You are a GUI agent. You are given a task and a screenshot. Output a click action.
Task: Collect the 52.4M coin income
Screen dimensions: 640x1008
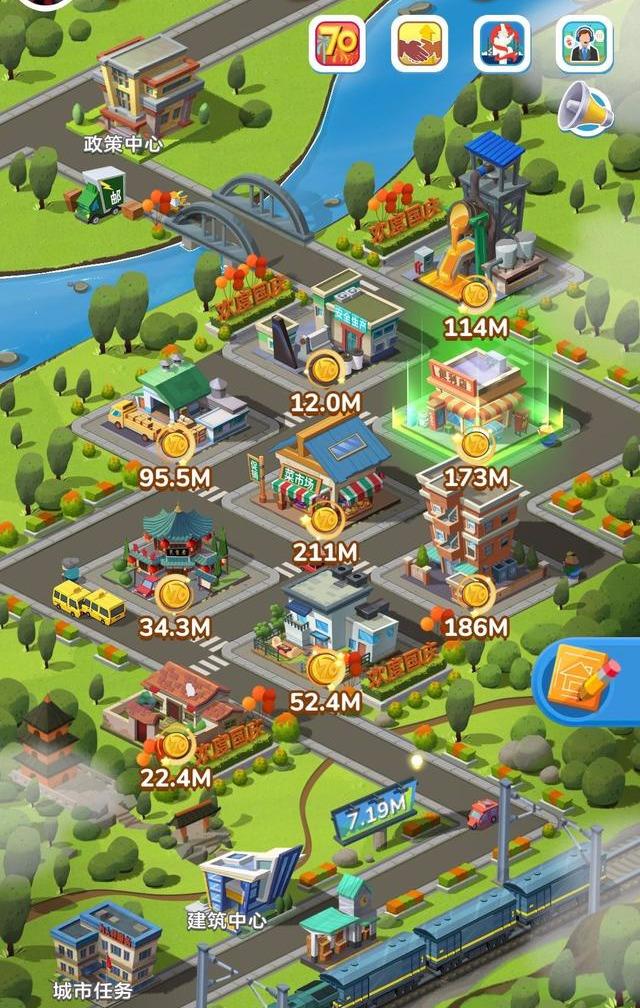tap(324, 668)
